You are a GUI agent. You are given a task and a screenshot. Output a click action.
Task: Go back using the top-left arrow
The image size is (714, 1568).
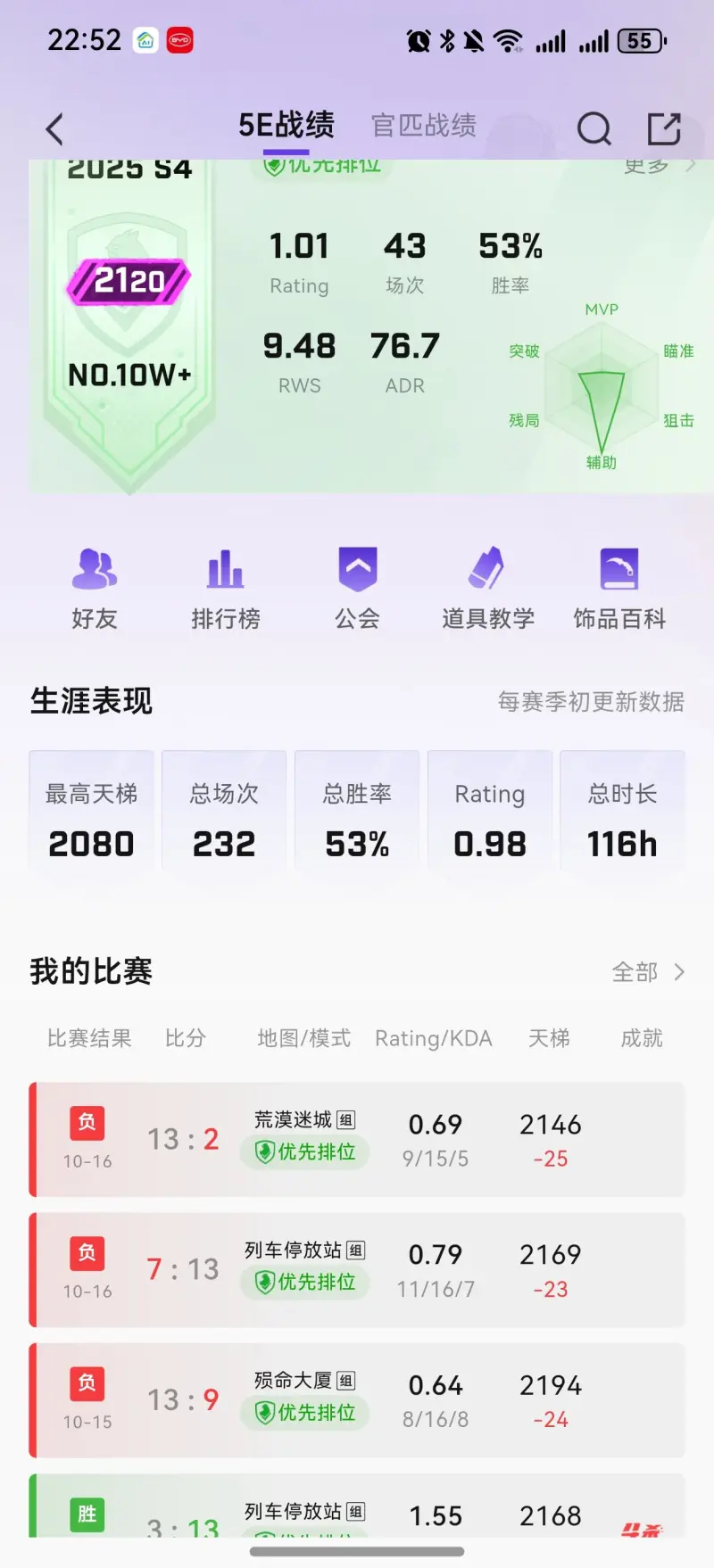[55, 129]
